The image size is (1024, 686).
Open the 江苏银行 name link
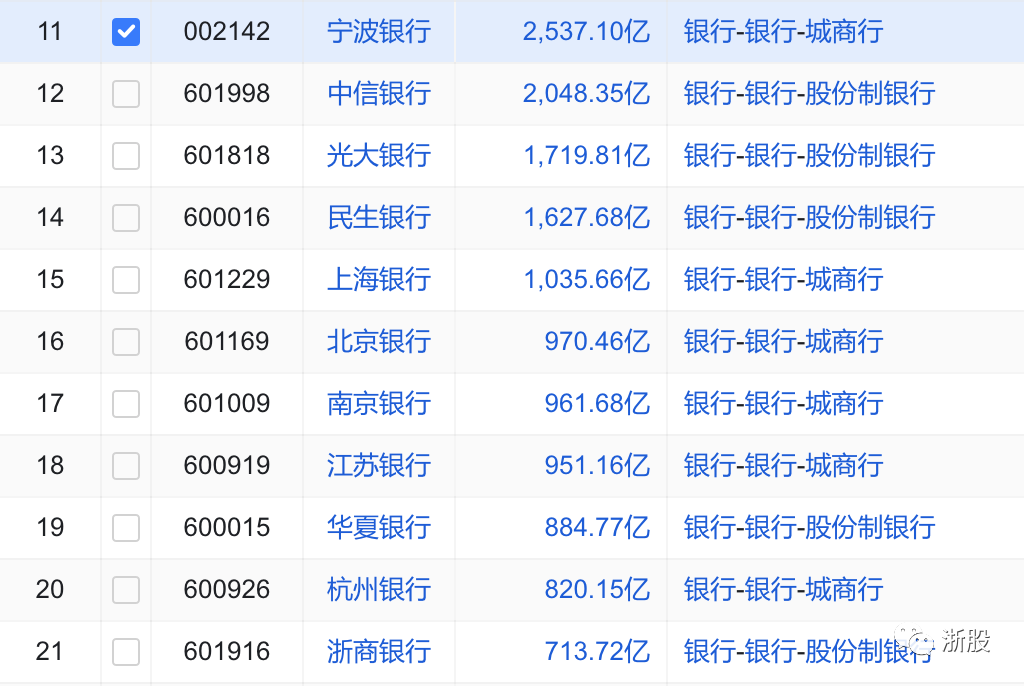tap(379, 466)
